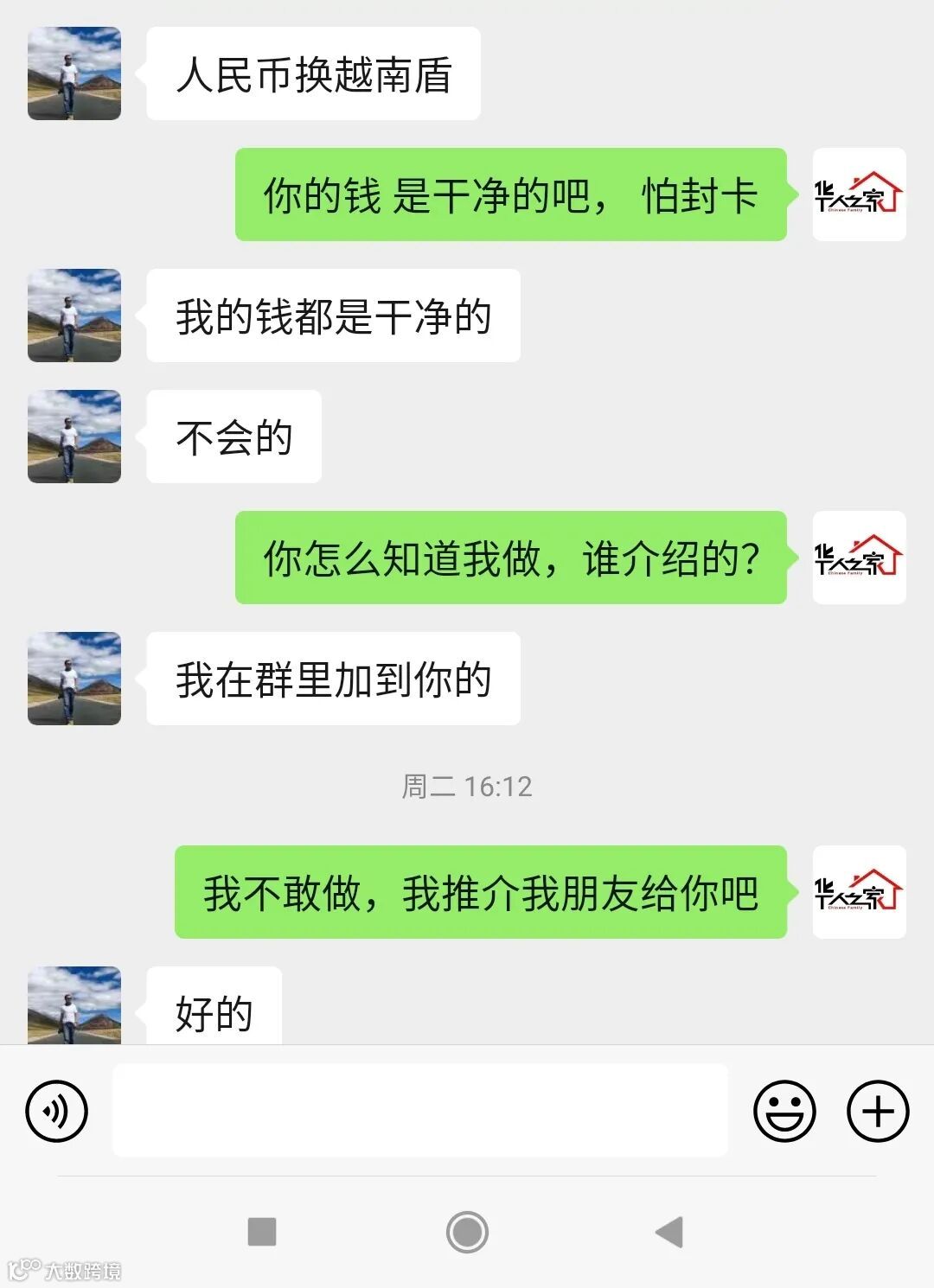This screenshot has height=1288, width=934.
Task: Open the recent apps overview
Action: pos(262,1232)
